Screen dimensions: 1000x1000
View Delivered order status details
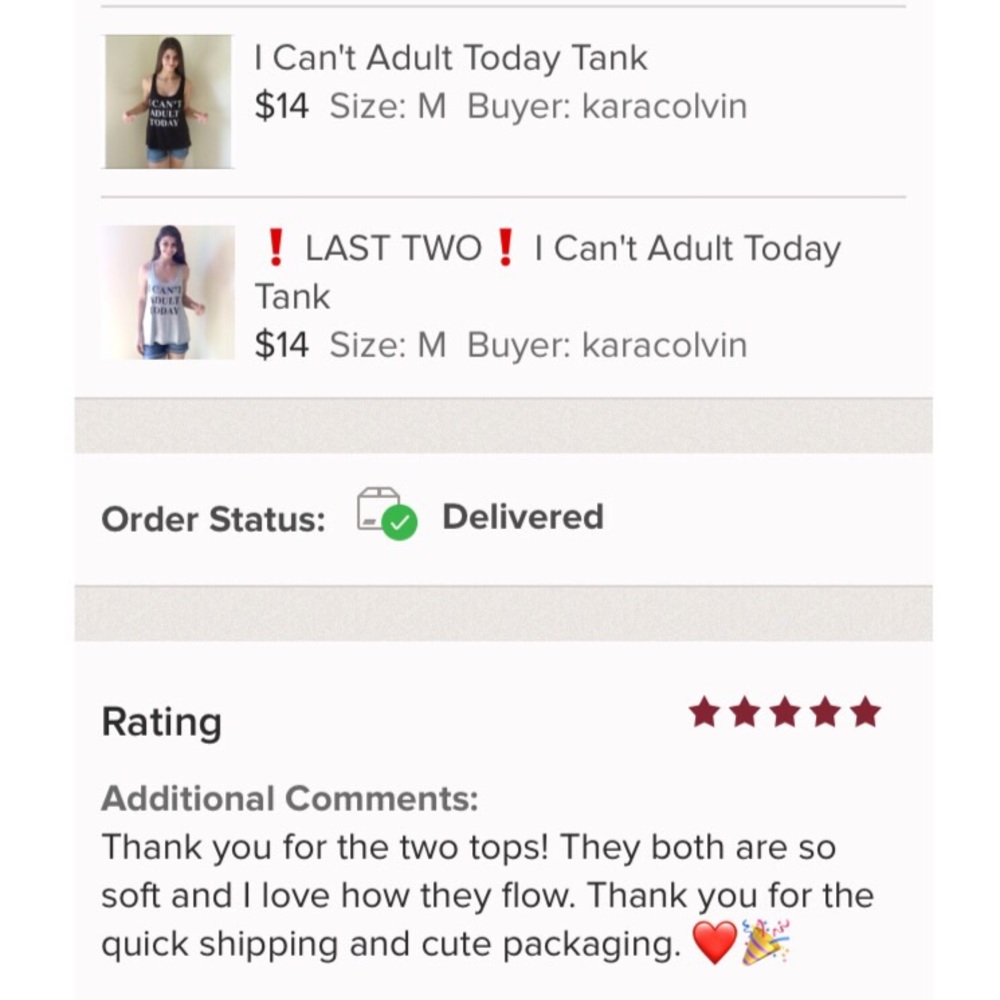click(x=522, y=517)
